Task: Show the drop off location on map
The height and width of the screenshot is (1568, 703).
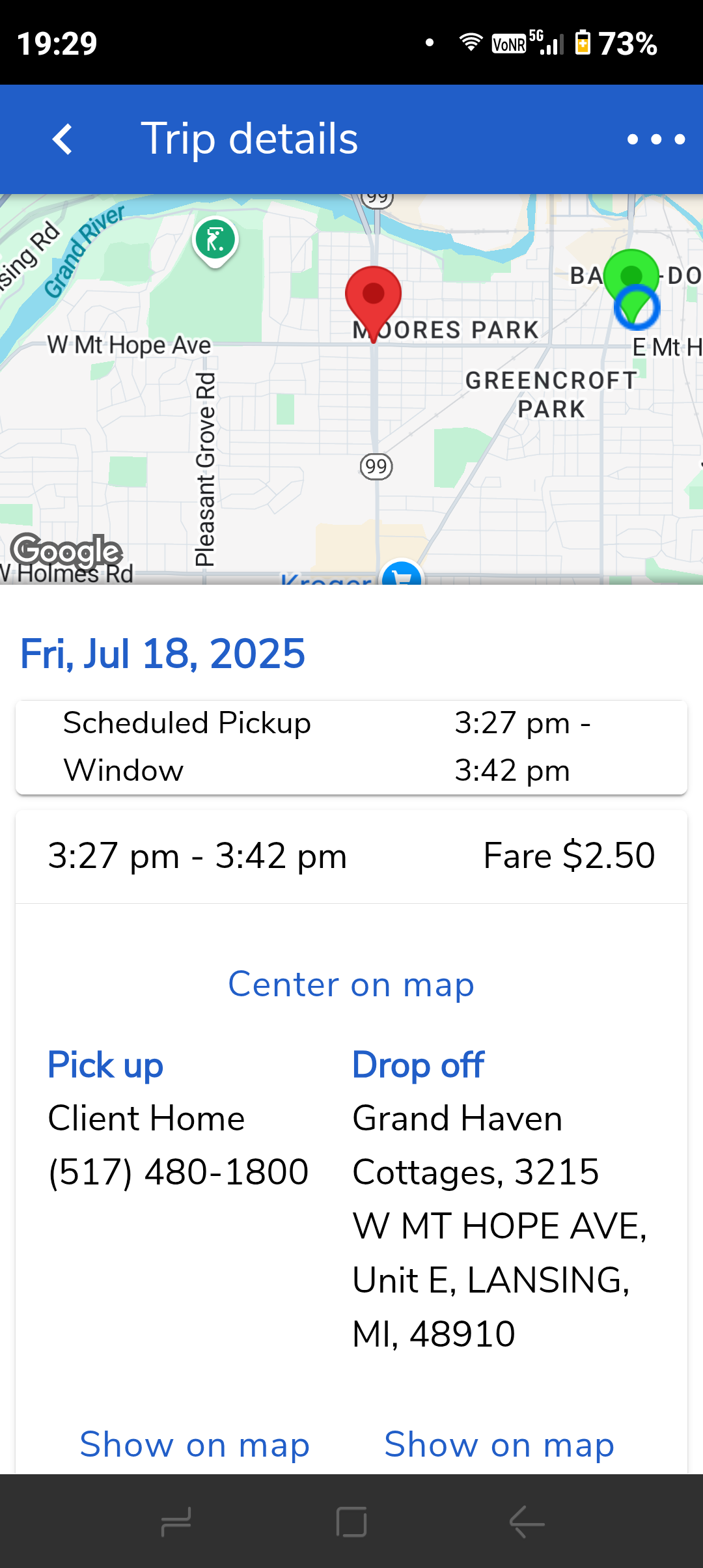Action: [499, 1444]
